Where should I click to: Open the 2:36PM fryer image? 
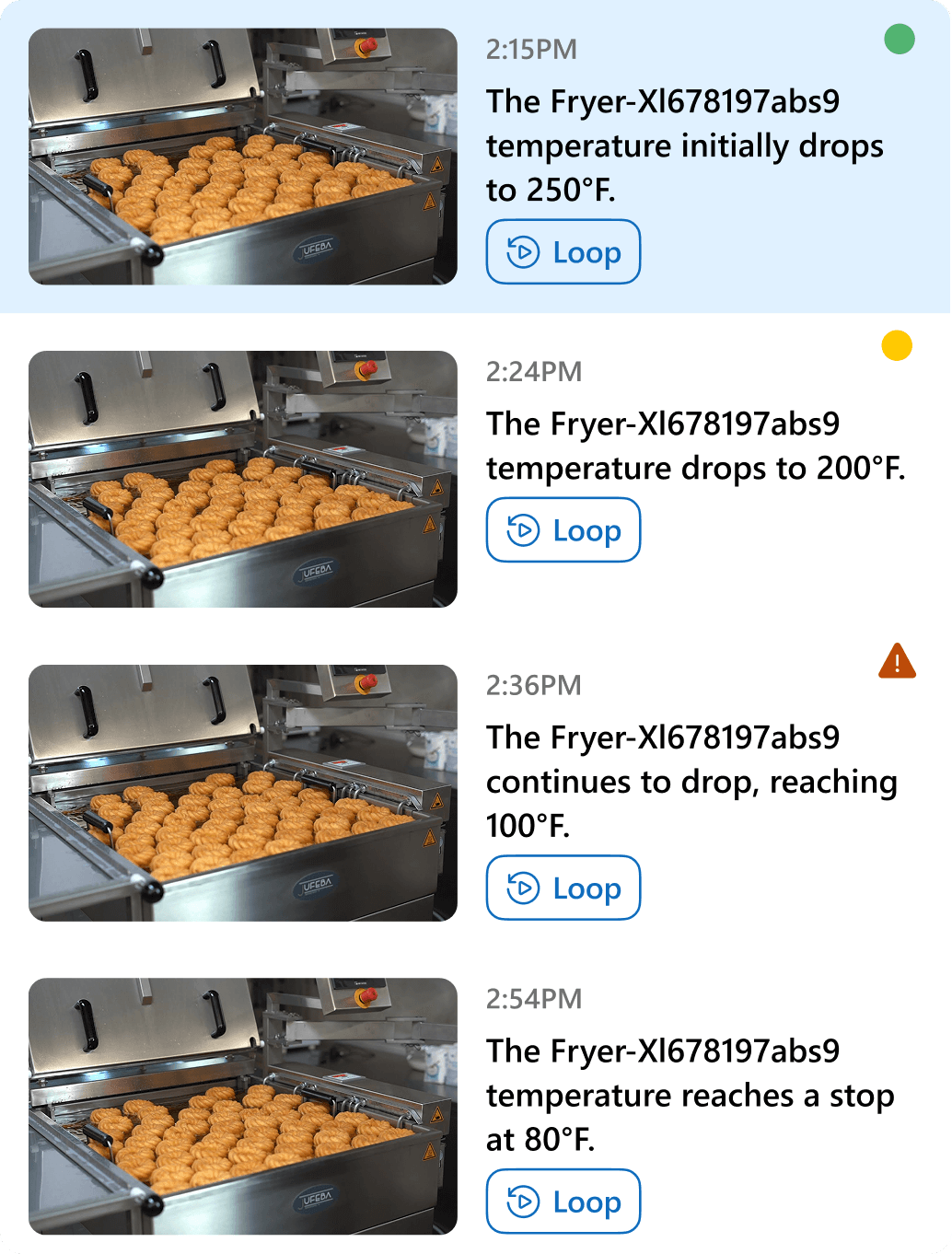[243, 793]
